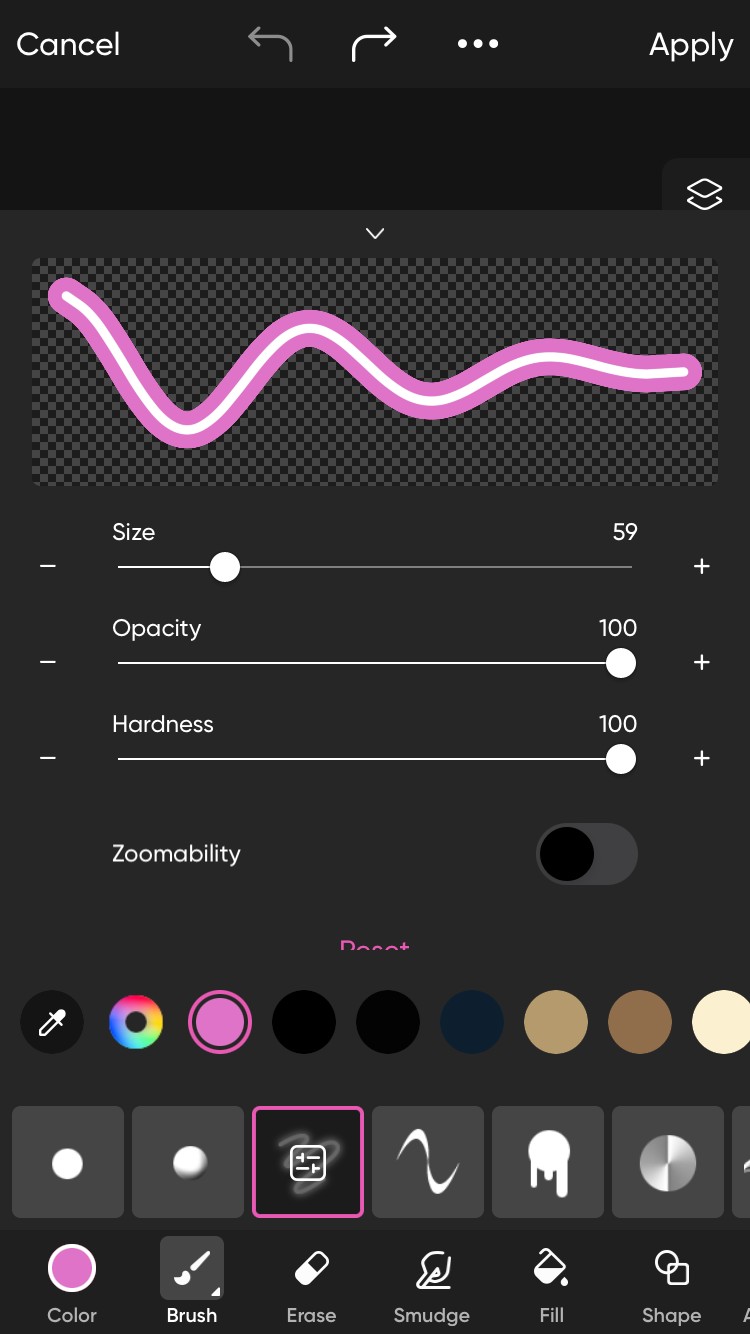Screen dimensions: 750x1334
Task: Open the three-dot options menu
Action: point(477,44)
